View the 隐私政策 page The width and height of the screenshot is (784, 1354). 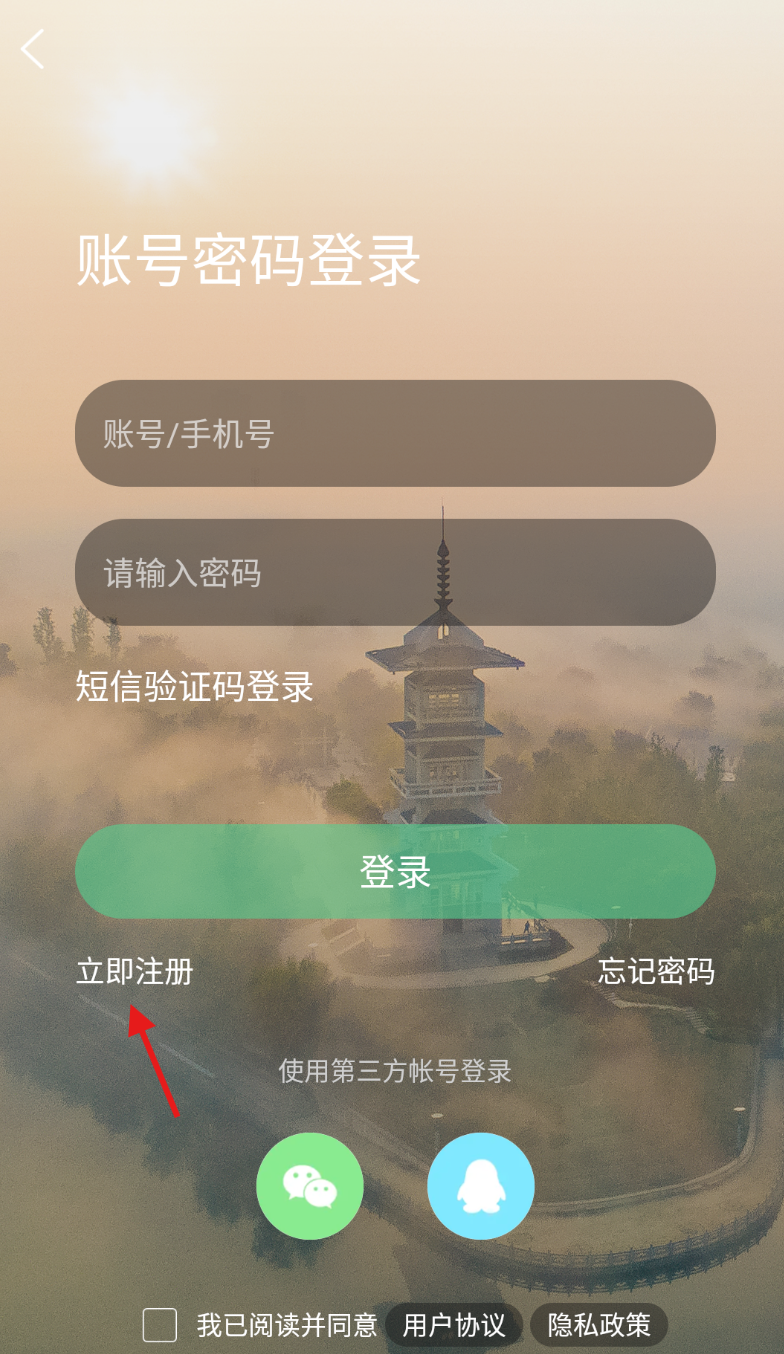pyautogui.click(x=599, y=1326)
